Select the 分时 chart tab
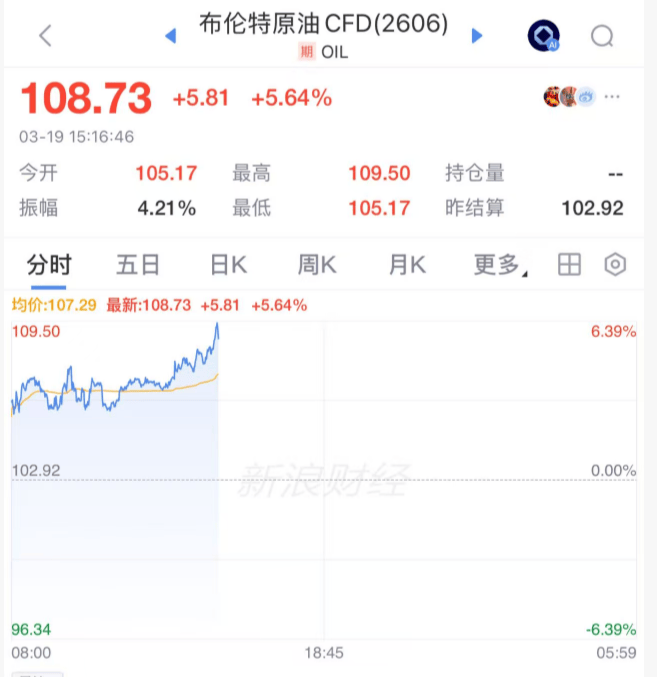Screen dimensions: 657x677 coord(49,265)
